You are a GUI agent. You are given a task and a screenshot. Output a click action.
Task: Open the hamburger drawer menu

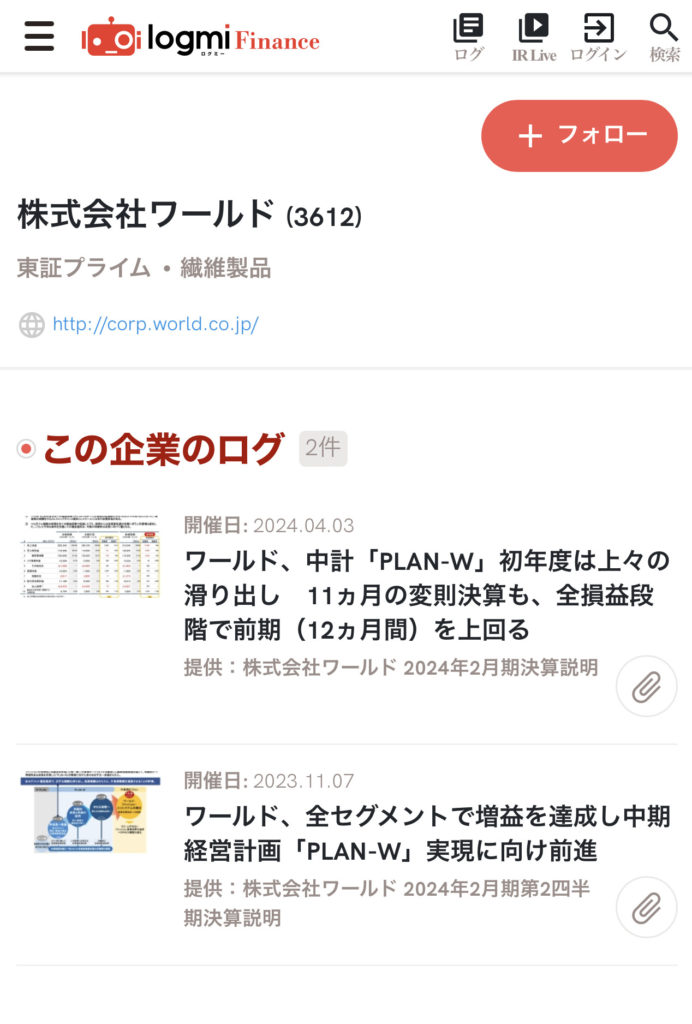pos(39,36)
